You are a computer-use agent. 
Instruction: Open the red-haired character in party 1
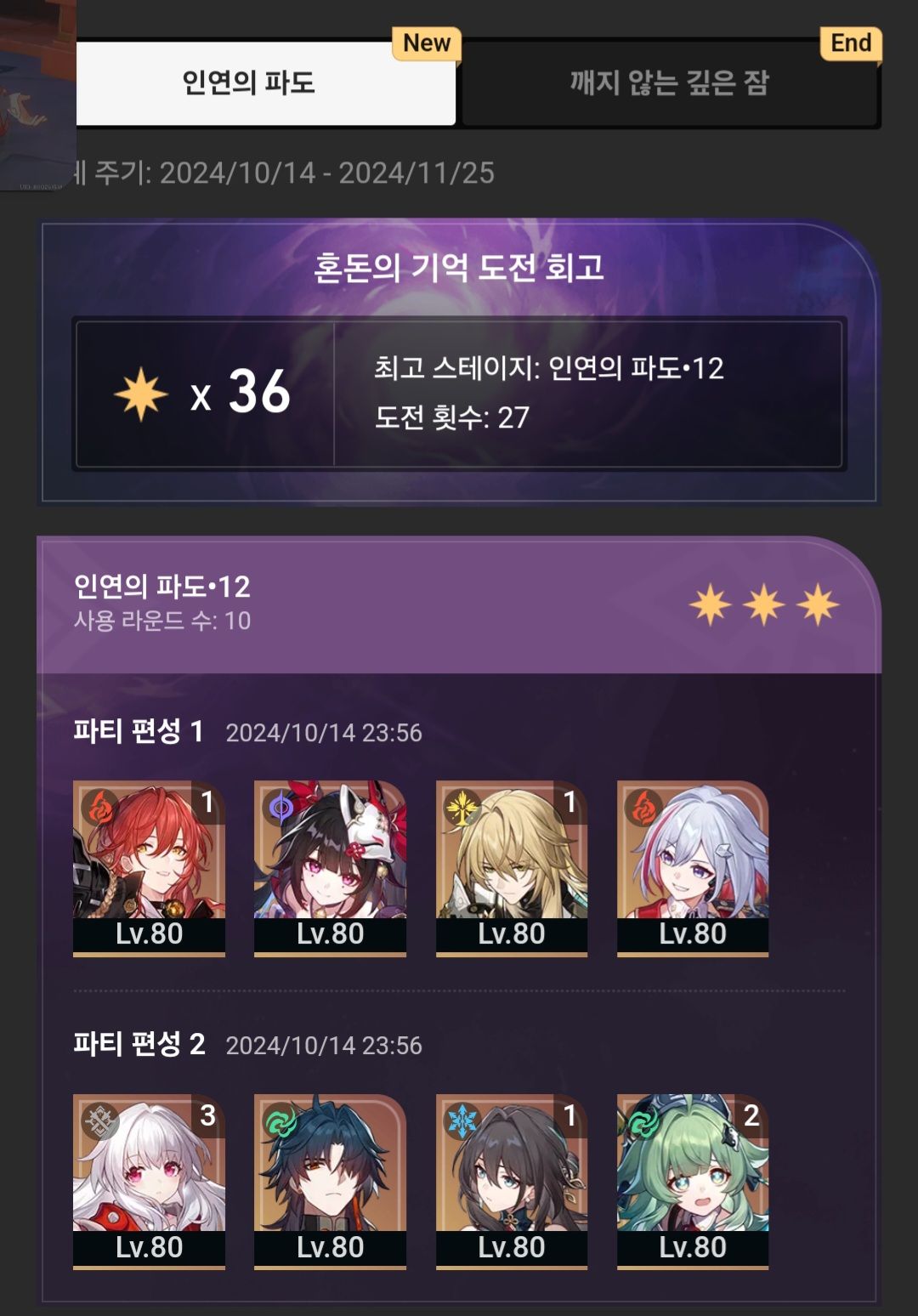[x=149, y=867]
